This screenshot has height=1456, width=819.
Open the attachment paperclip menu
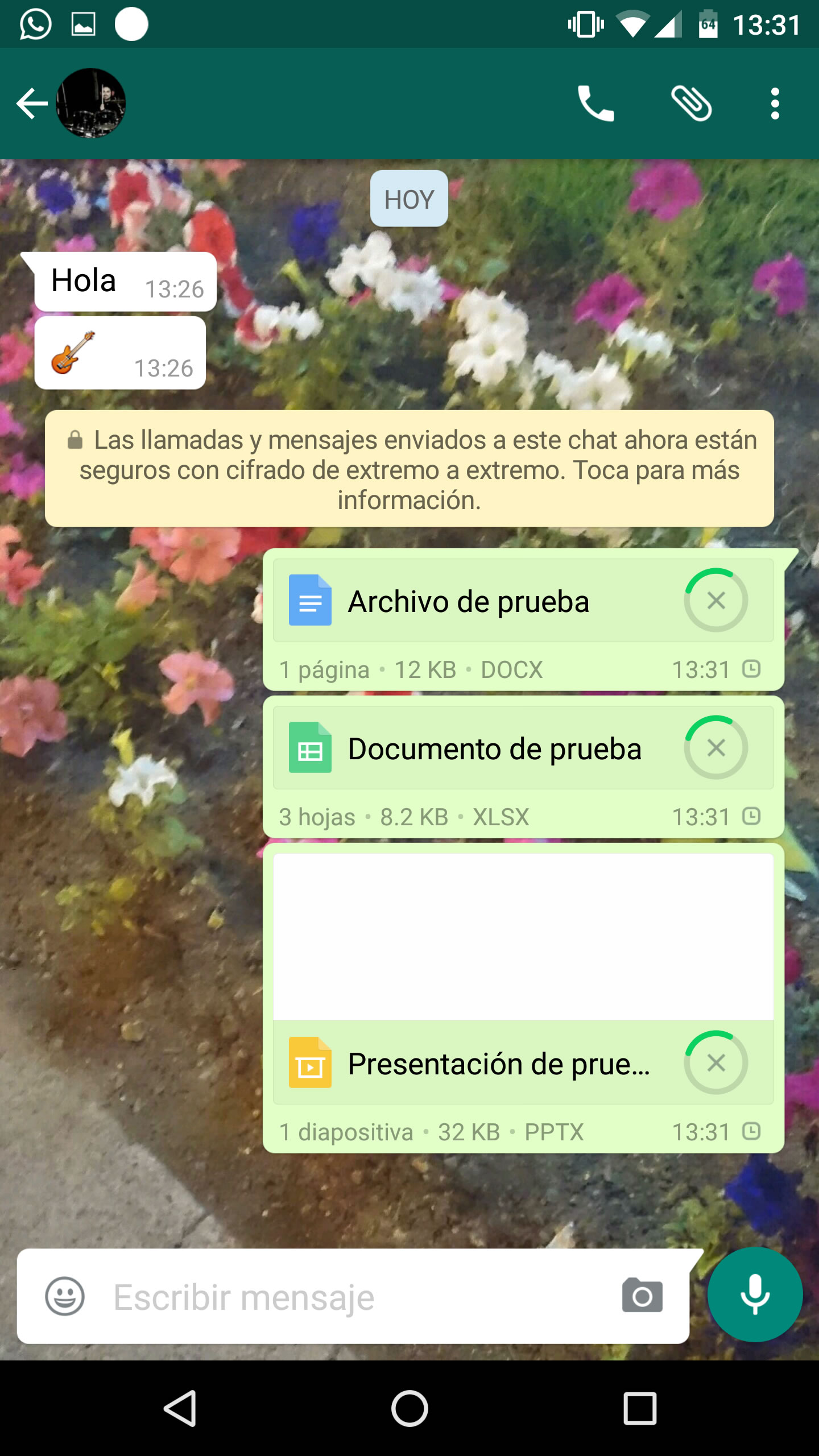point(691,104)
